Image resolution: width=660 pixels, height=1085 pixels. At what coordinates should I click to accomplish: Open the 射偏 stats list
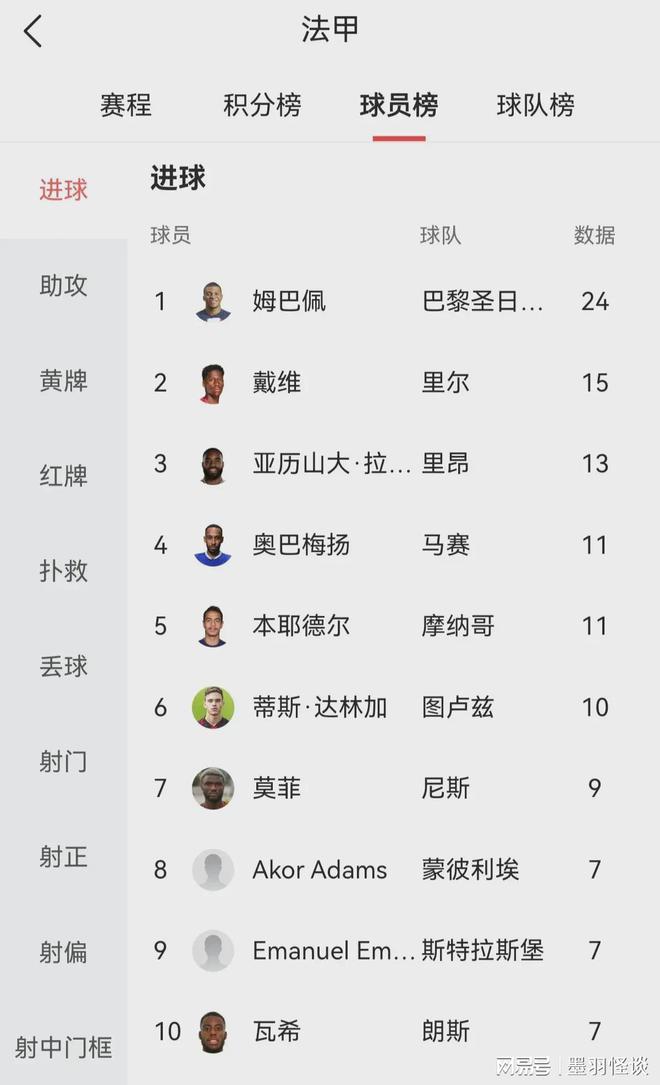pyautogui.click(x=64, y=953)
